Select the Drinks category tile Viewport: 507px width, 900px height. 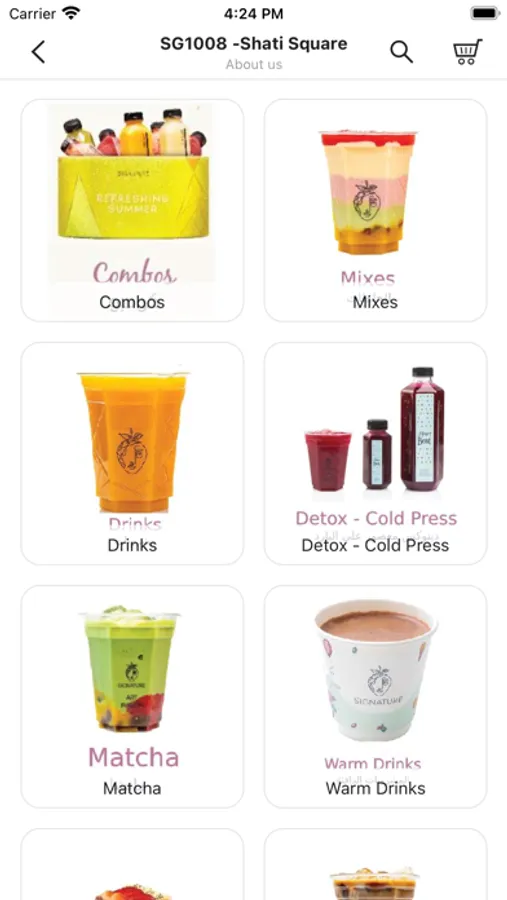tap(132, 453)
